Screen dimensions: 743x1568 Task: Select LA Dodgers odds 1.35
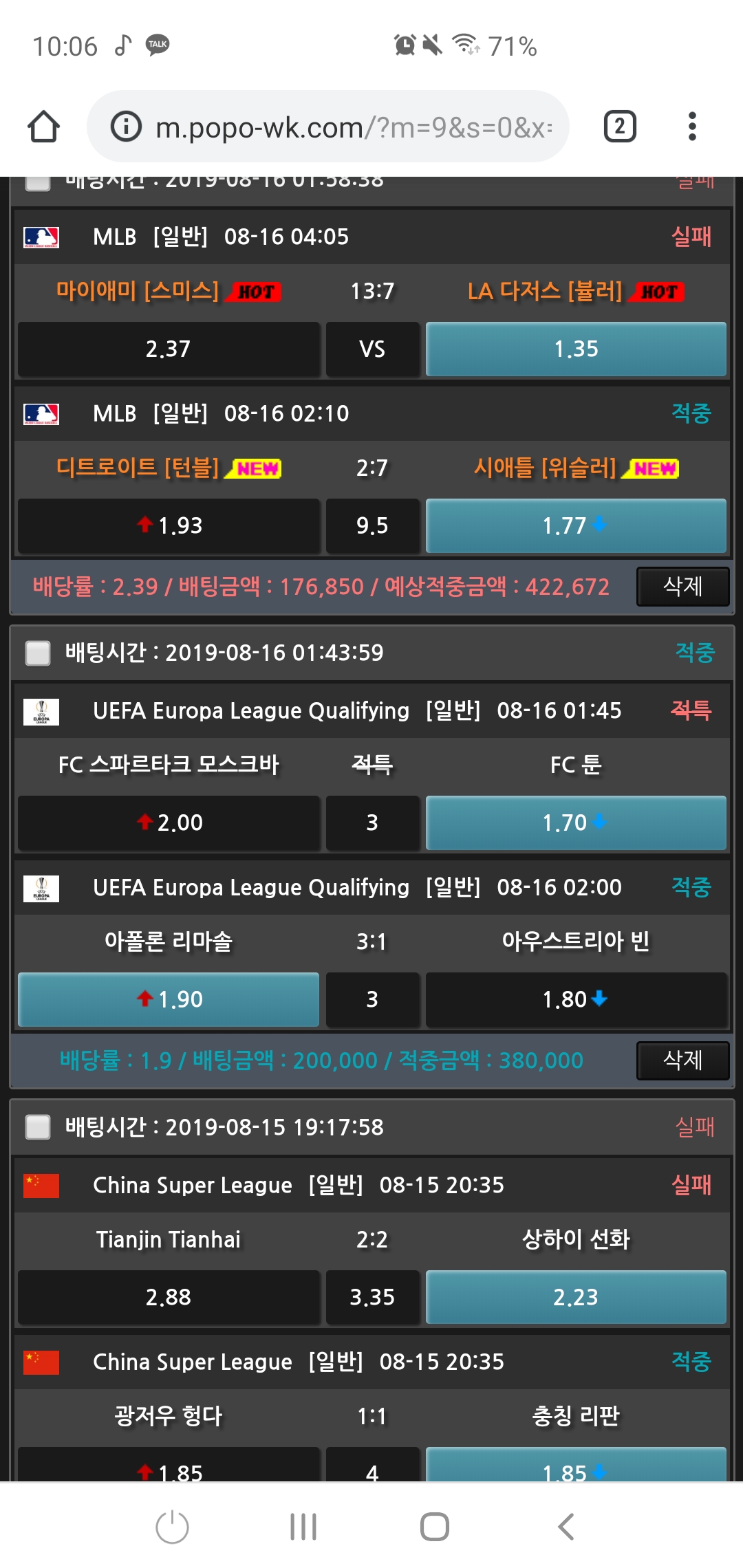[x=576, y=349]
